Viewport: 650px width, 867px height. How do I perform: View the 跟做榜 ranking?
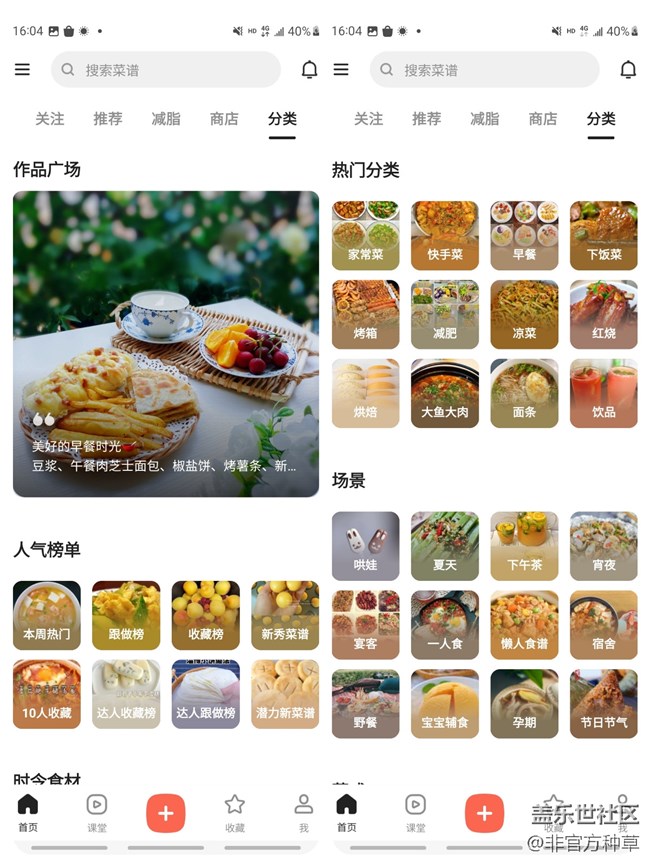click(x=126, y=615)
